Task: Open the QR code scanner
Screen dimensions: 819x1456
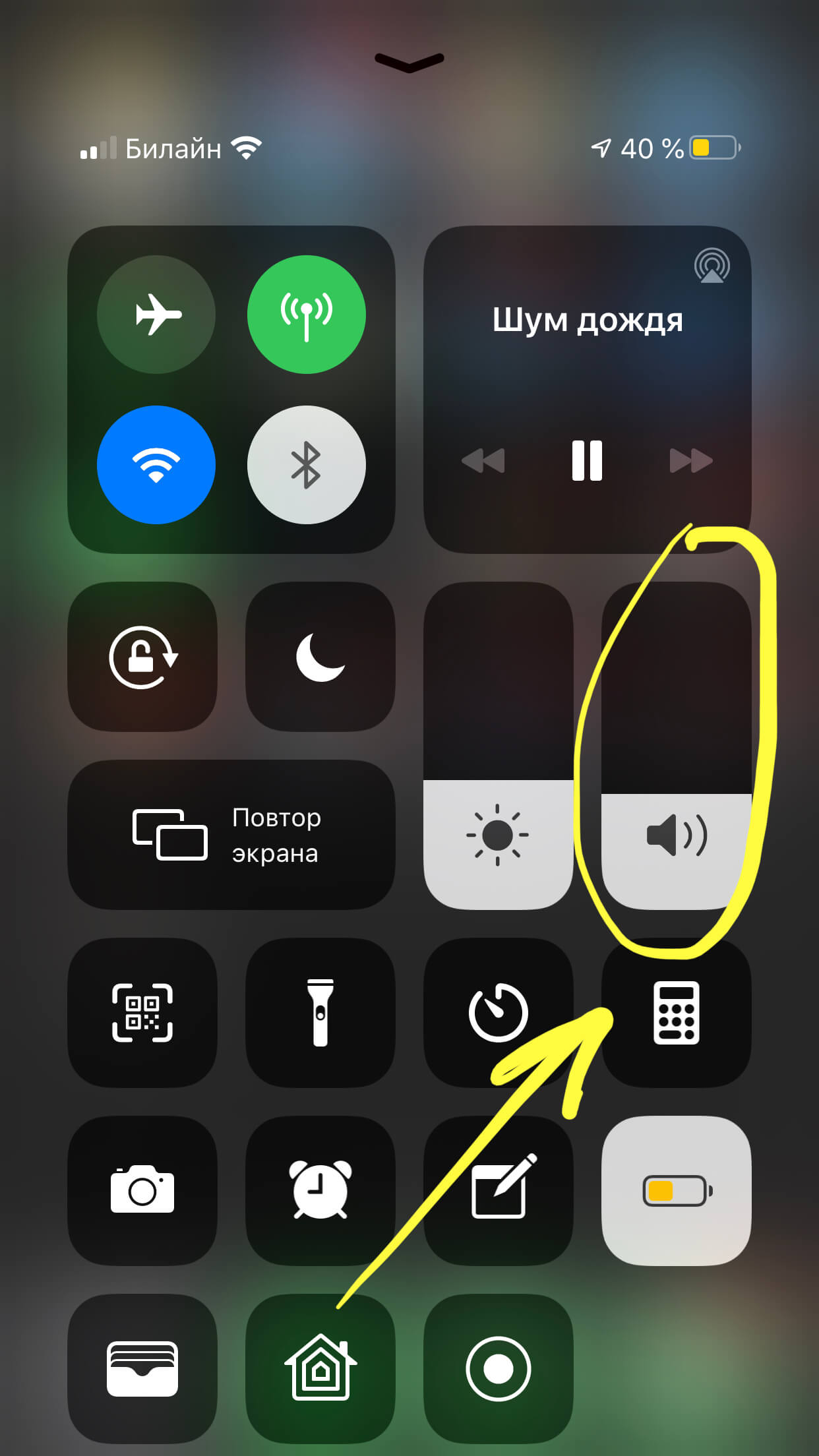Action: point(142,1013)
